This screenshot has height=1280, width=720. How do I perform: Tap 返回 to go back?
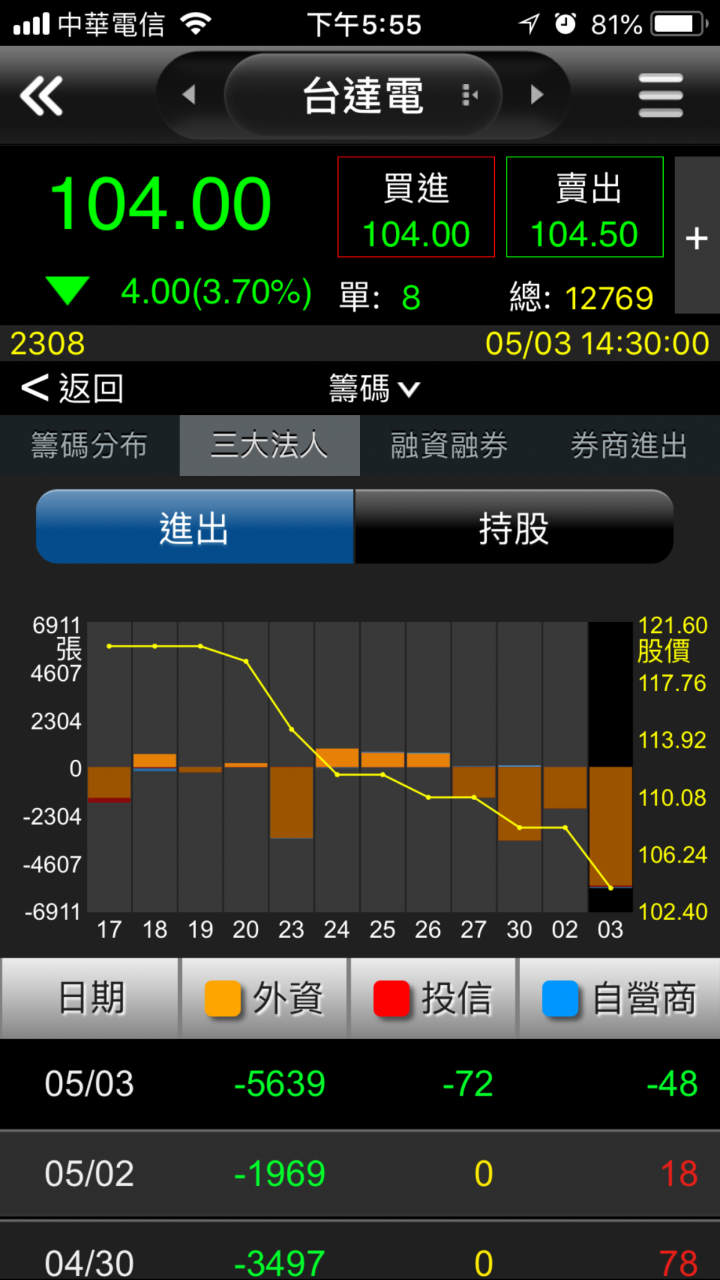pos(72,388)
